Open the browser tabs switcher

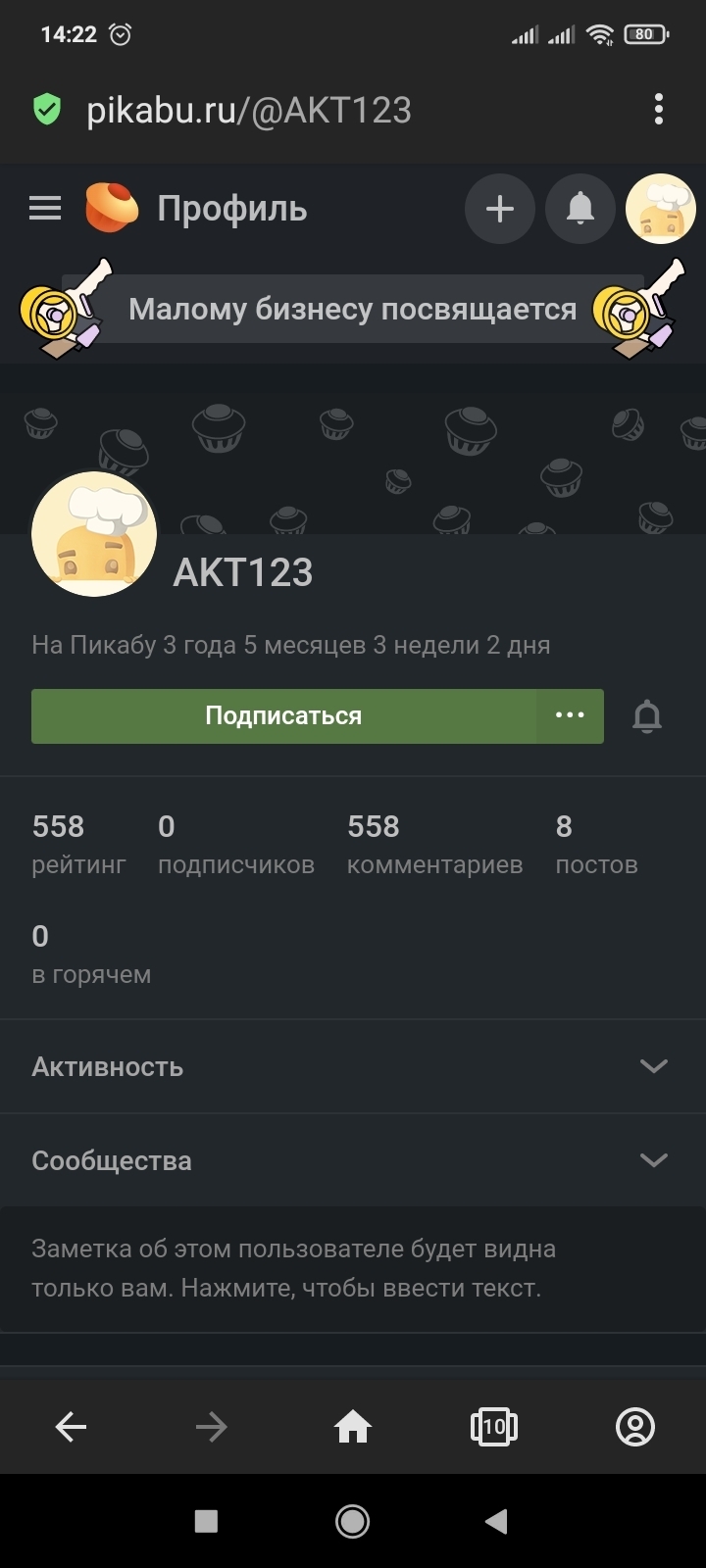click(x=494, y=1427)
